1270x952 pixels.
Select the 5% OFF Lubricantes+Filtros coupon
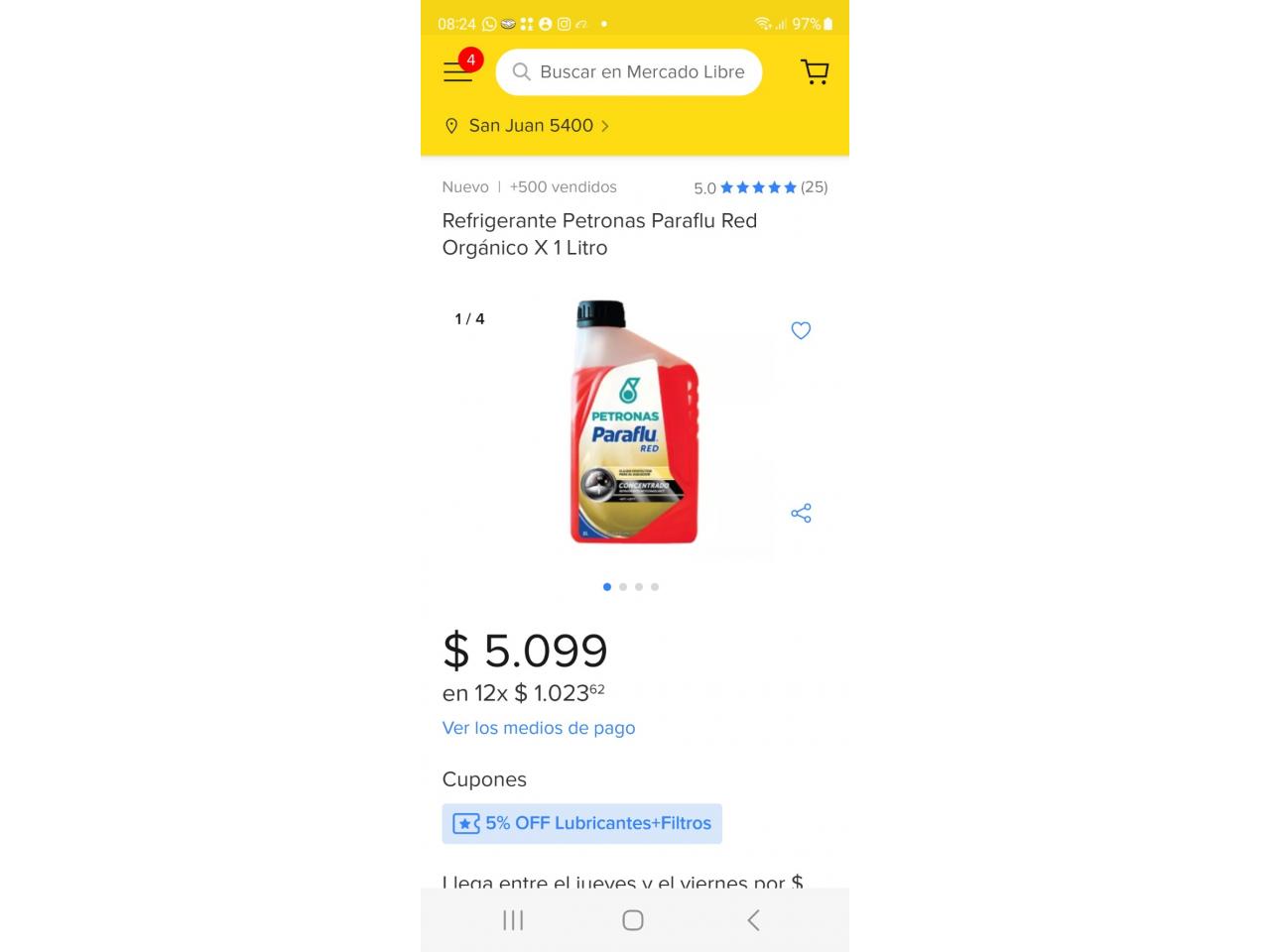[582, 823]
